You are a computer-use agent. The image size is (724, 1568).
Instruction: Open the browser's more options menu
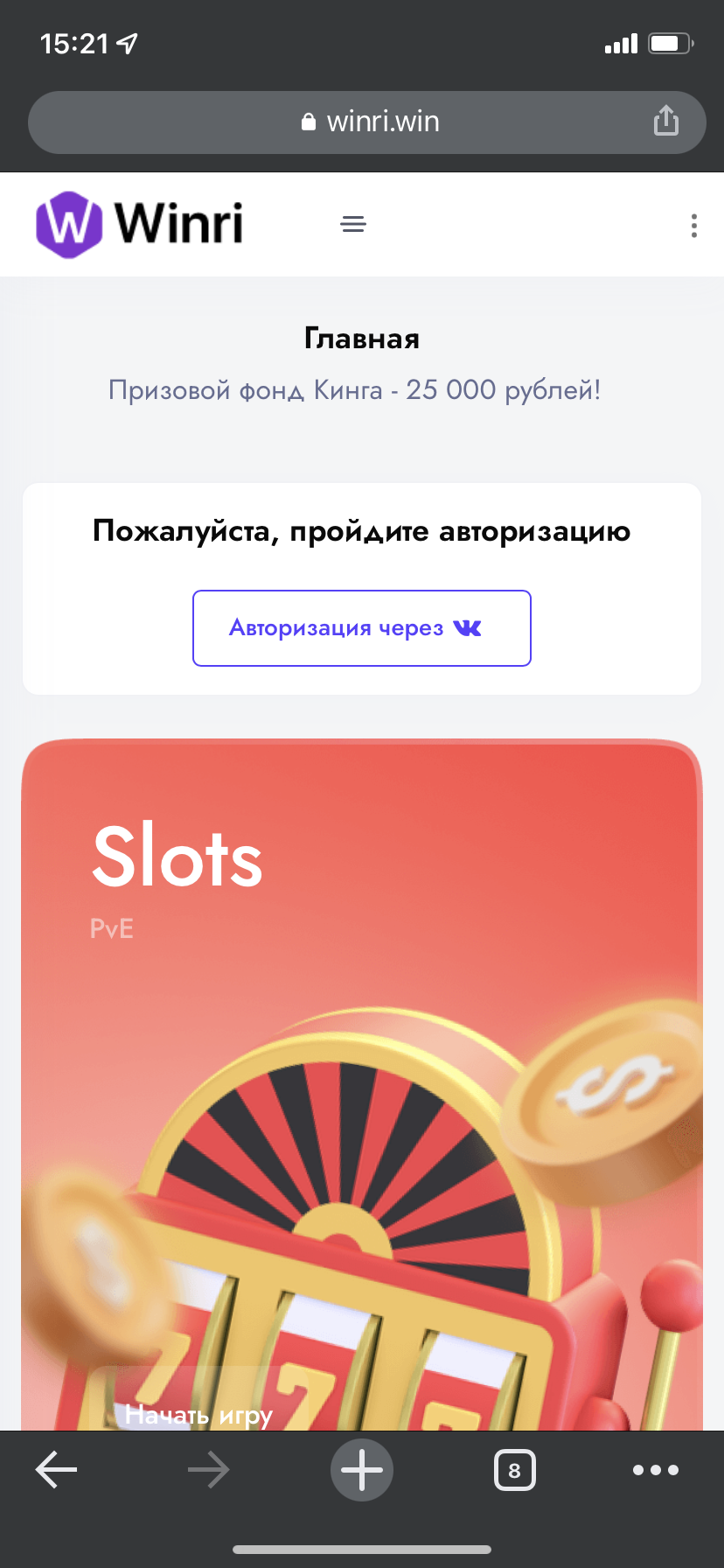pos(655,1470)
